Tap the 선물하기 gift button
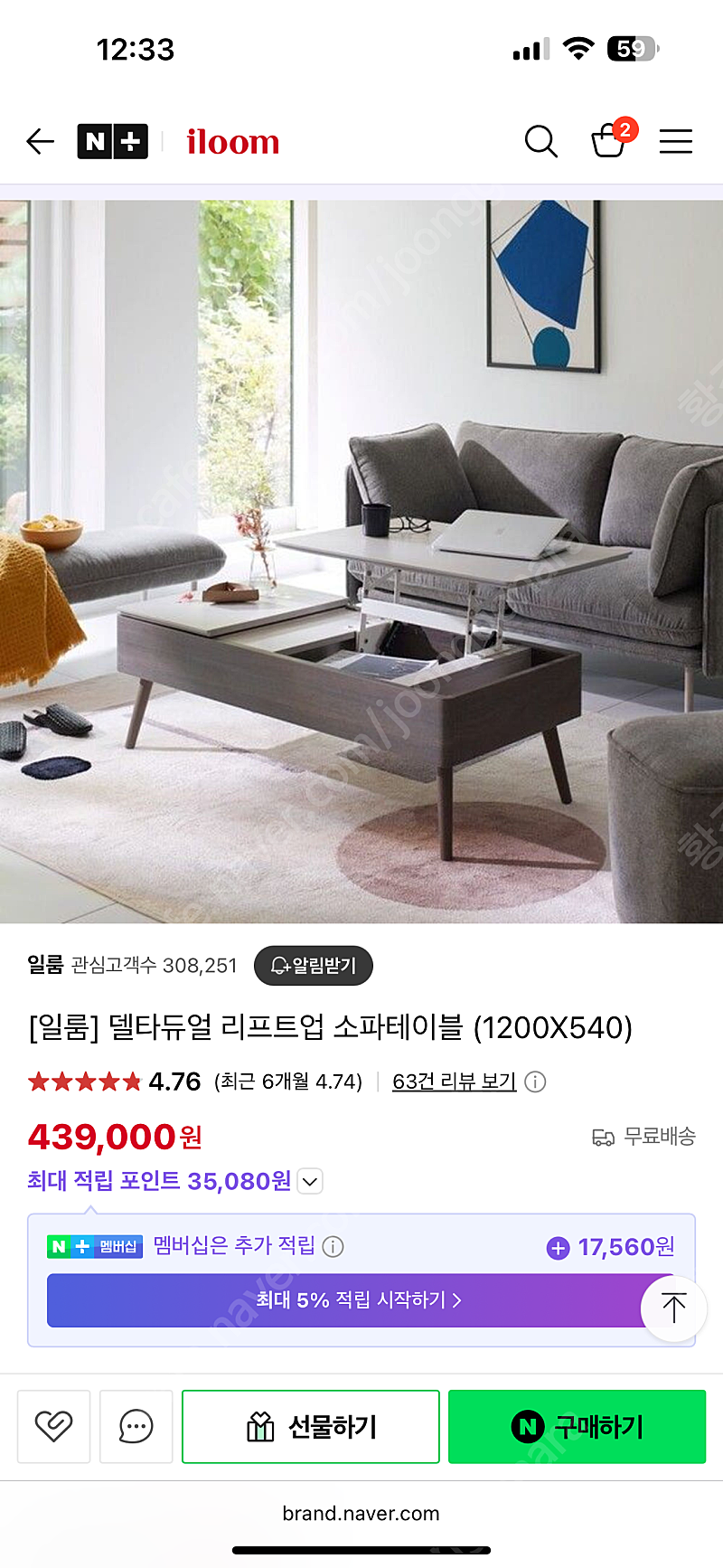 [311, 1427]
